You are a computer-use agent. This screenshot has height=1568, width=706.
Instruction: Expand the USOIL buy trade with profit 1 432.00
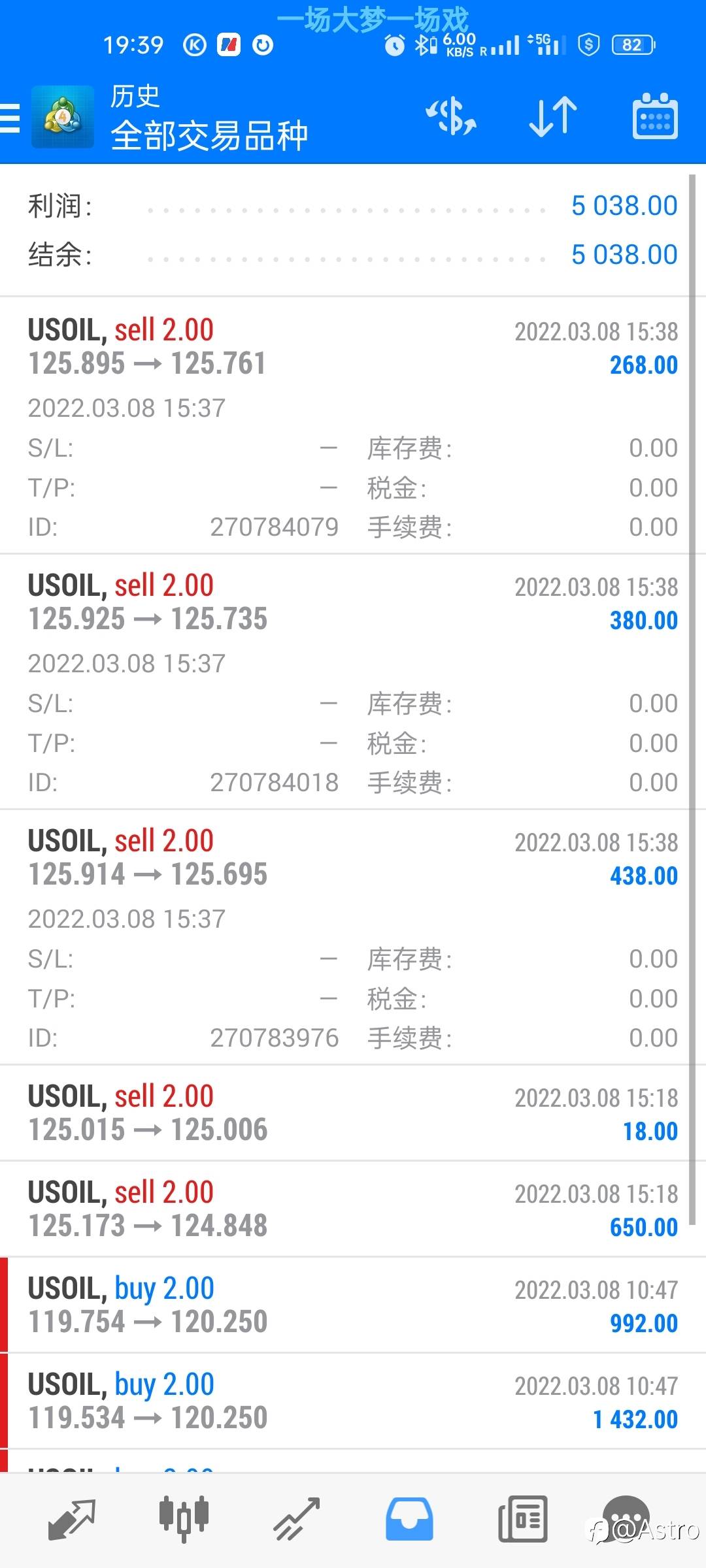click(x=352, y=1401)
